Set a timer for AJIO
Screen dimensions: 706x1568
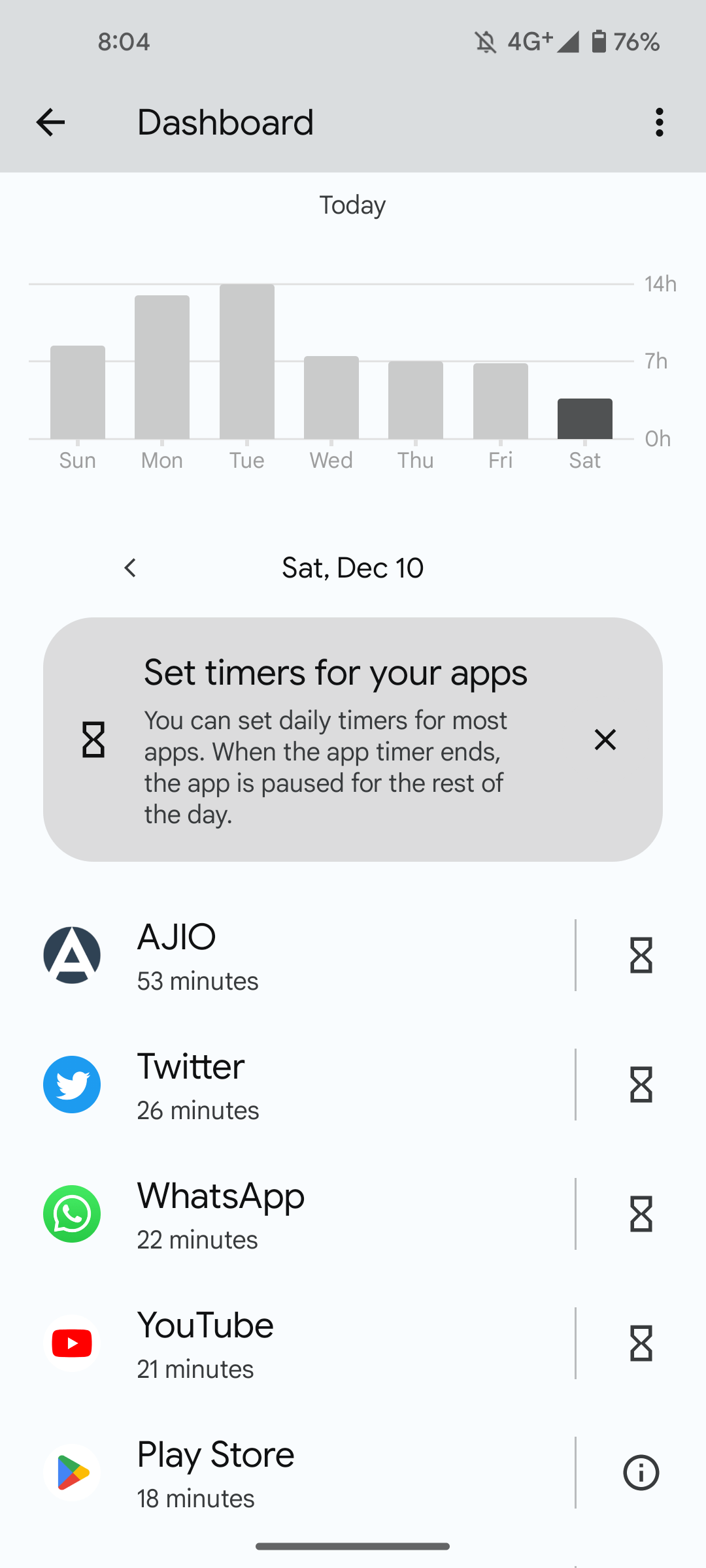[642, 956]
